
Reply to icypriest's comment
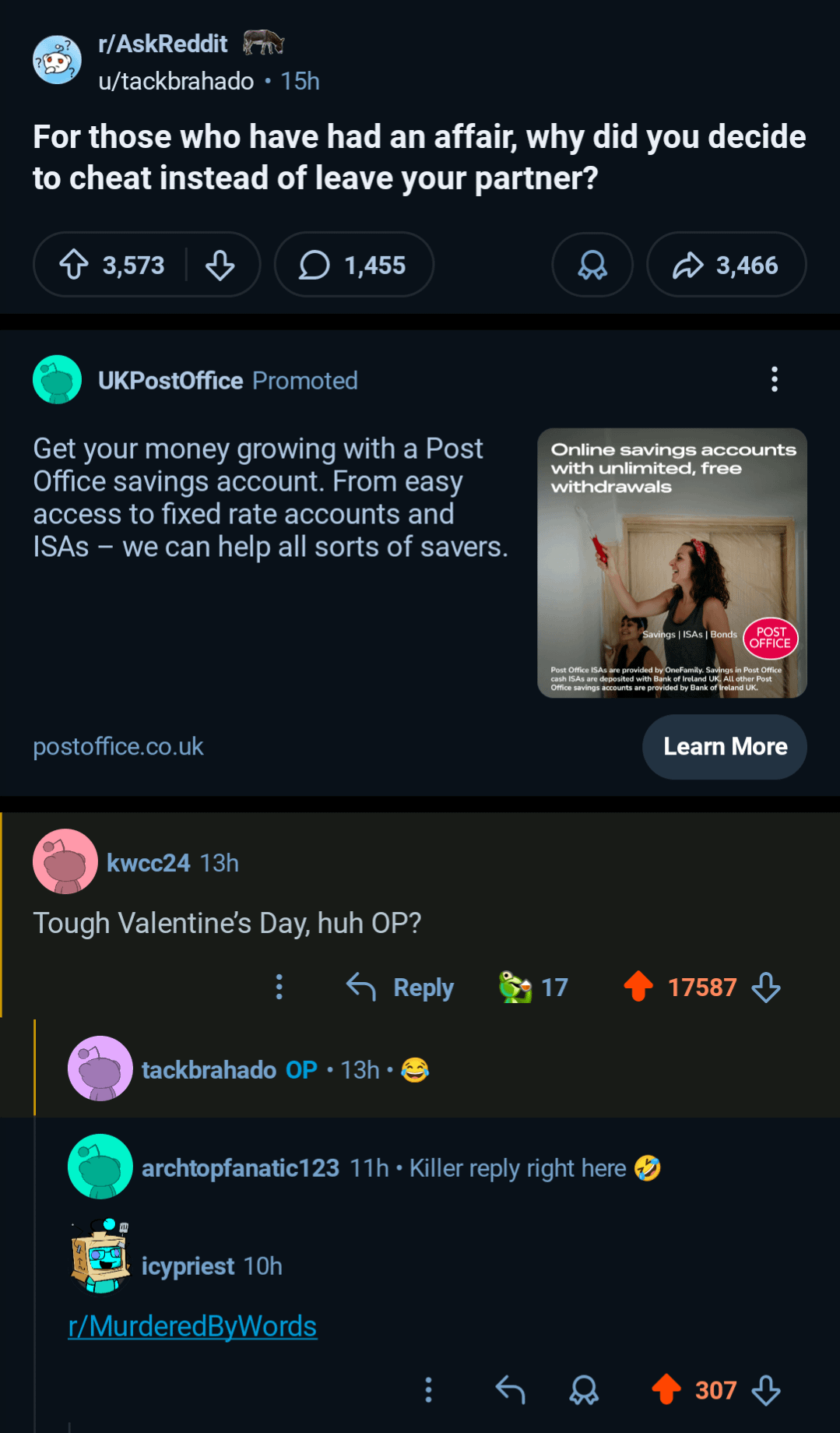[510, 1390]
